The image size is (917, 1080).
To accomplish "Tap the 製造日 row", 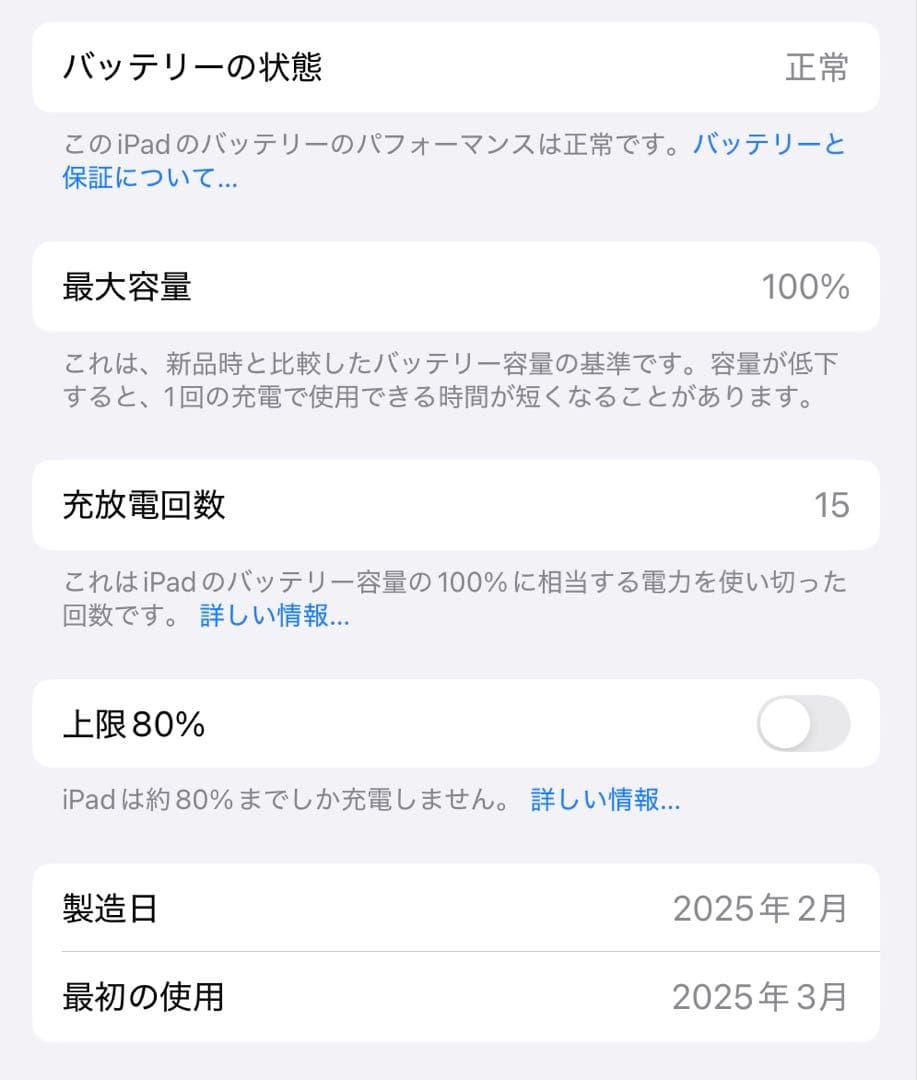I will 458,909.
